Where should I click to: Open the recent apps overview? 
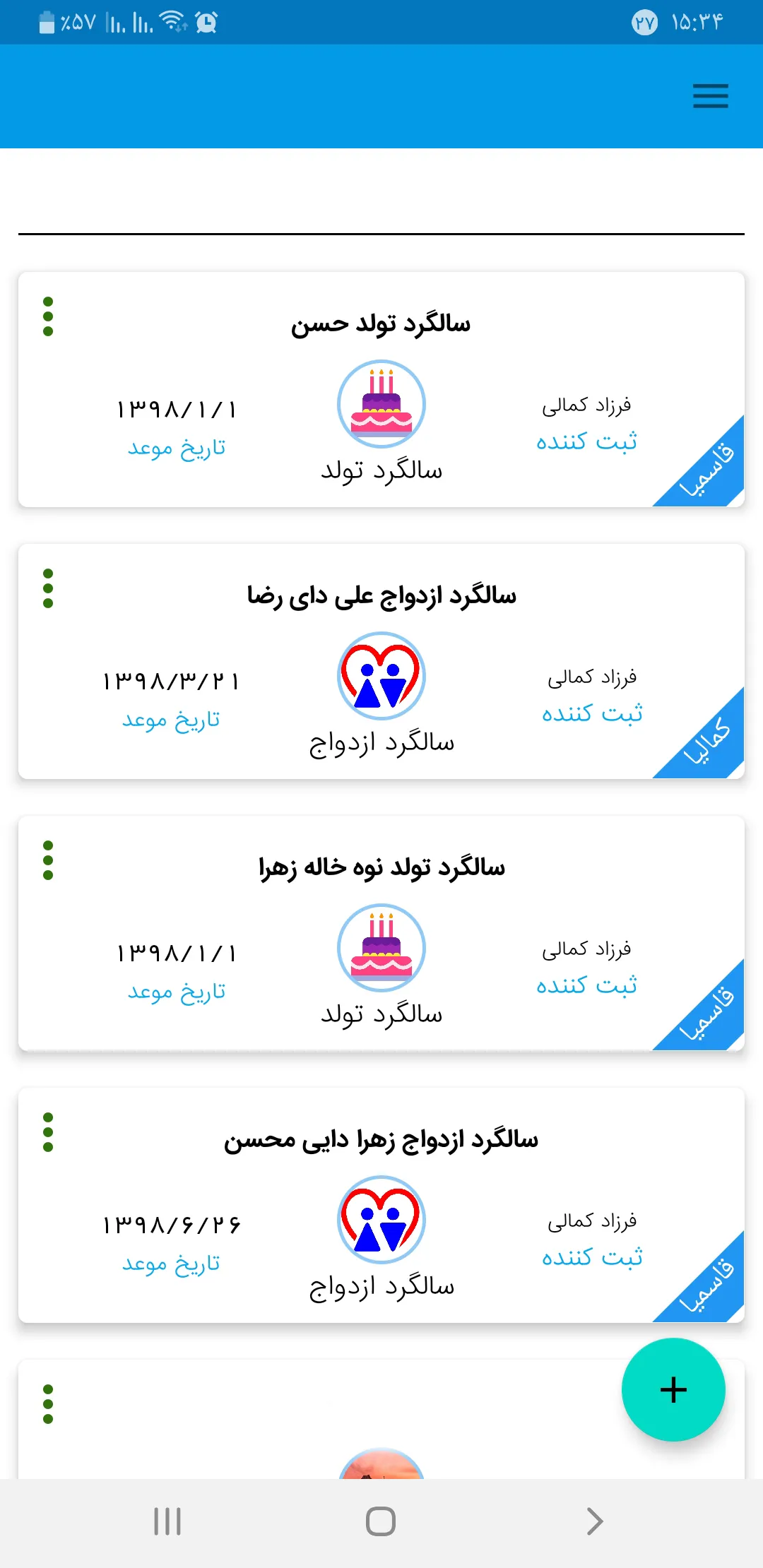pyautogui.click(x=167, y=1521)
